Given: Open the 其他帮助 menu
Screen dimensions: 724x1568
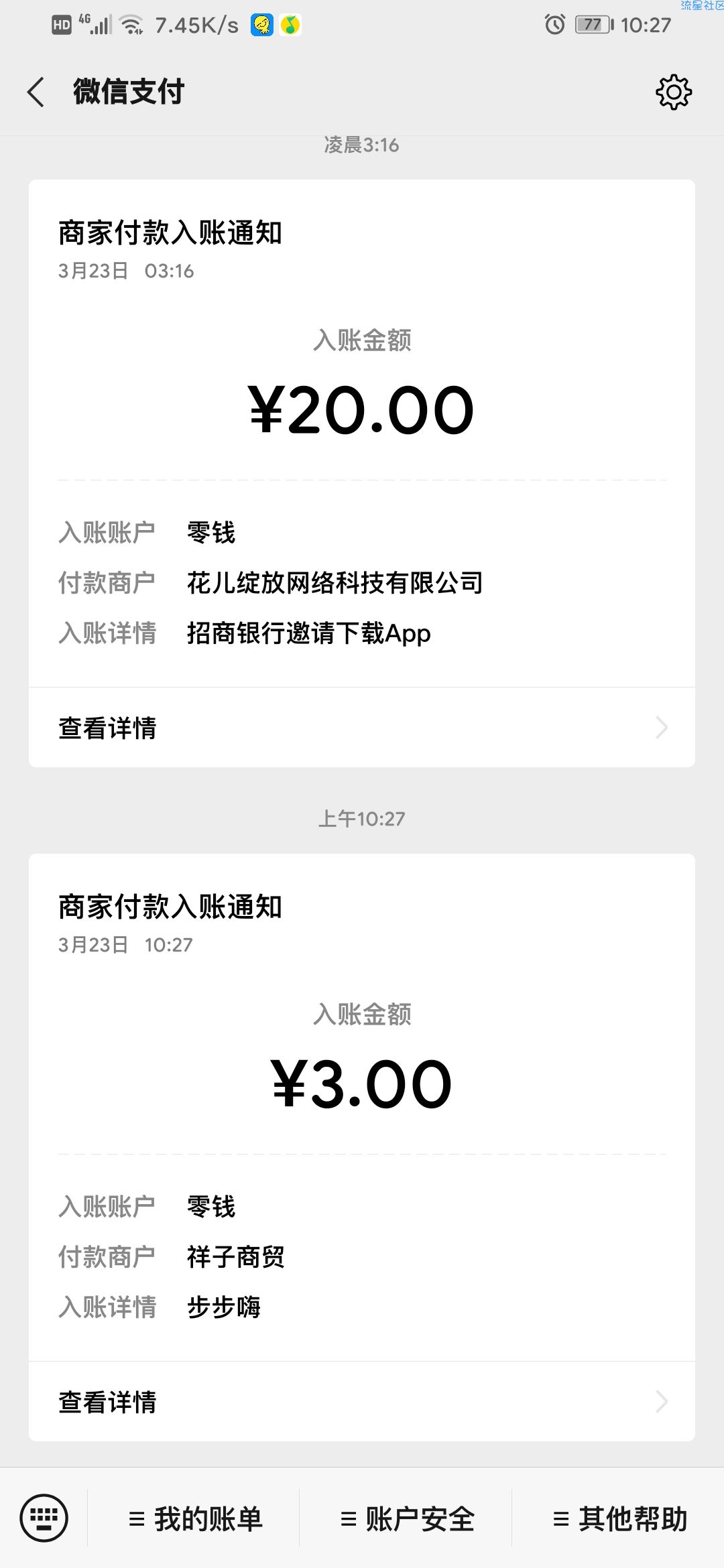Looking at the screenshot, I should click(619, 1518).
